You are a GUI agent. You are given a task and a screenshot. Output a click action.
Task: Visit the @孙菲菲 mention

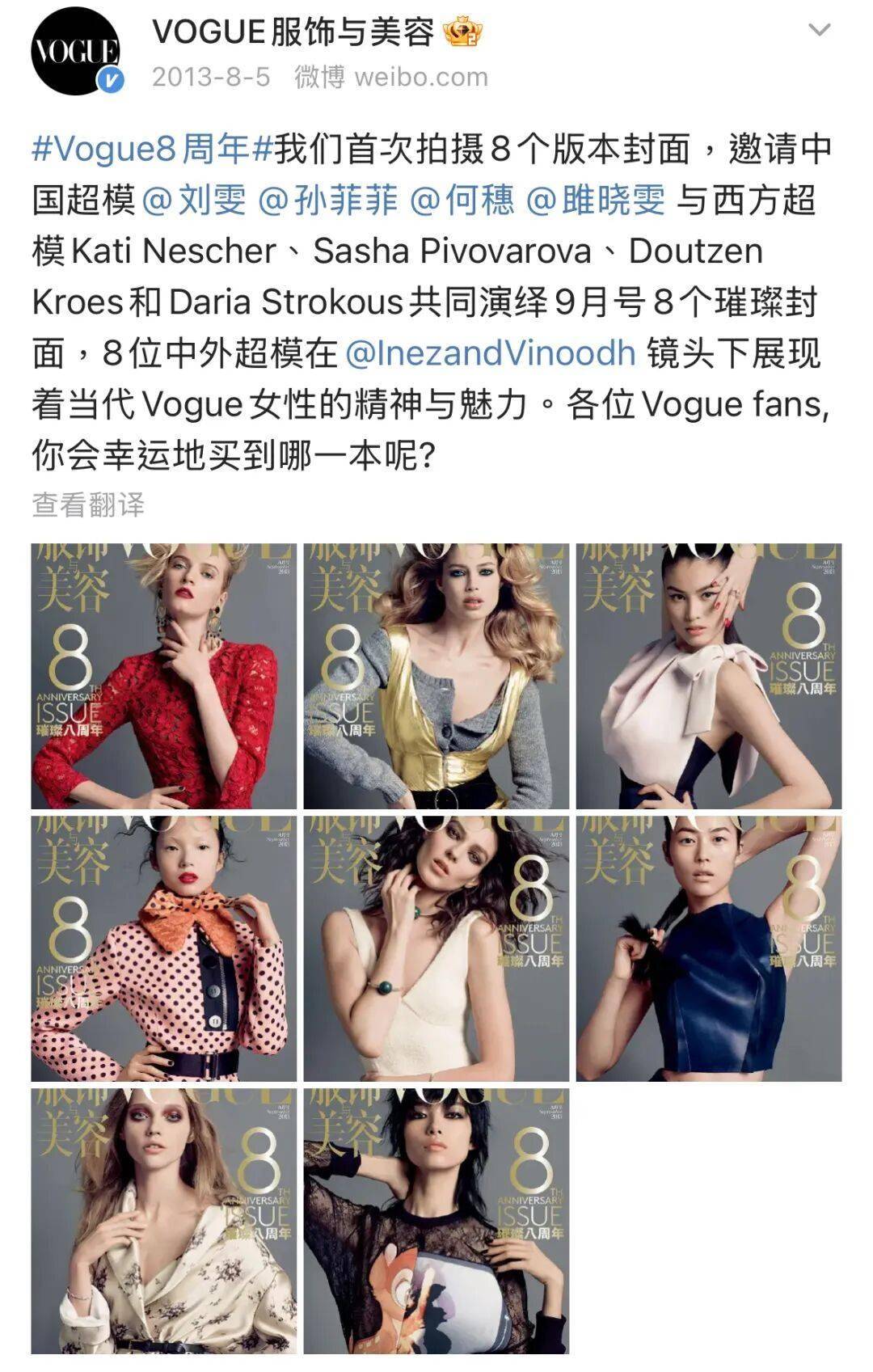[x=327, y=201]
